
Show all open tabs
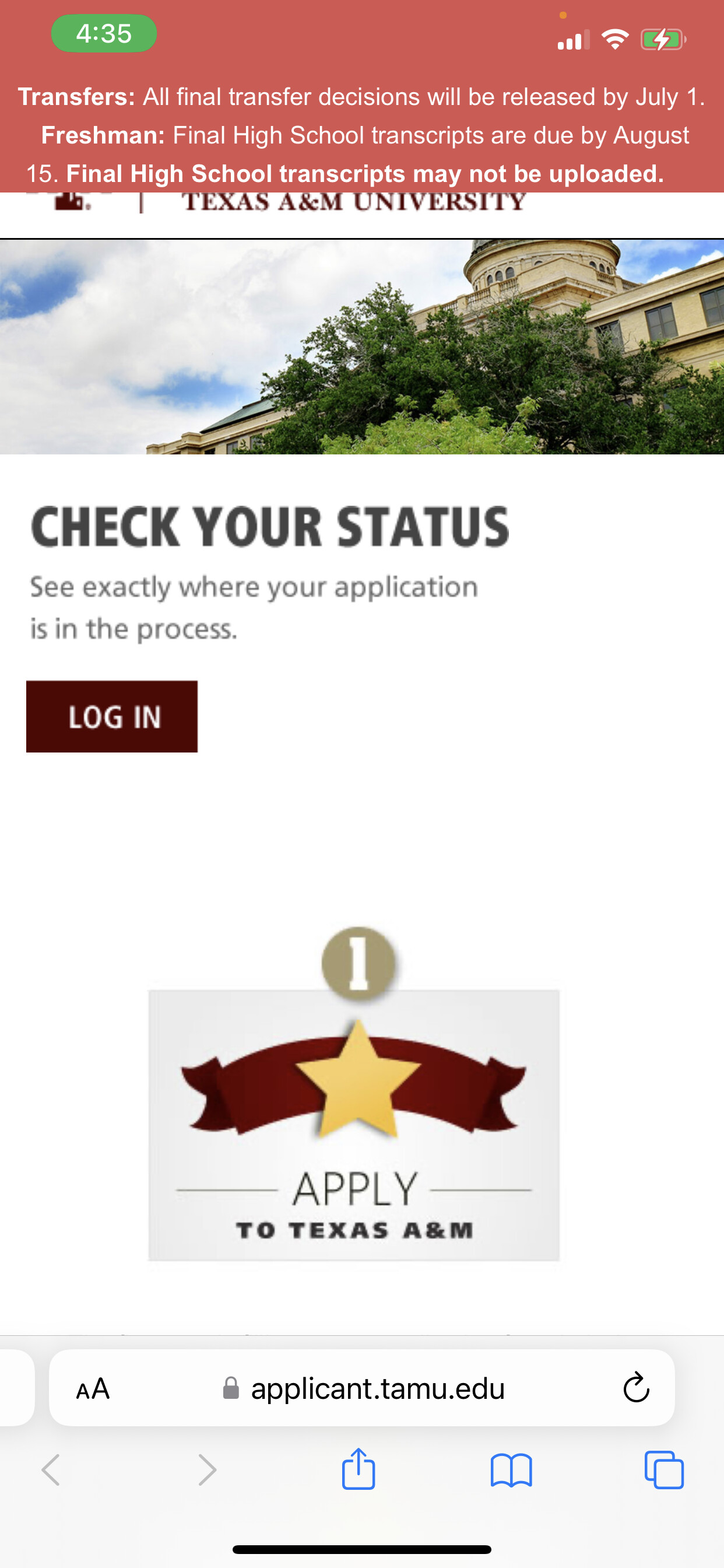(664, 1469)
